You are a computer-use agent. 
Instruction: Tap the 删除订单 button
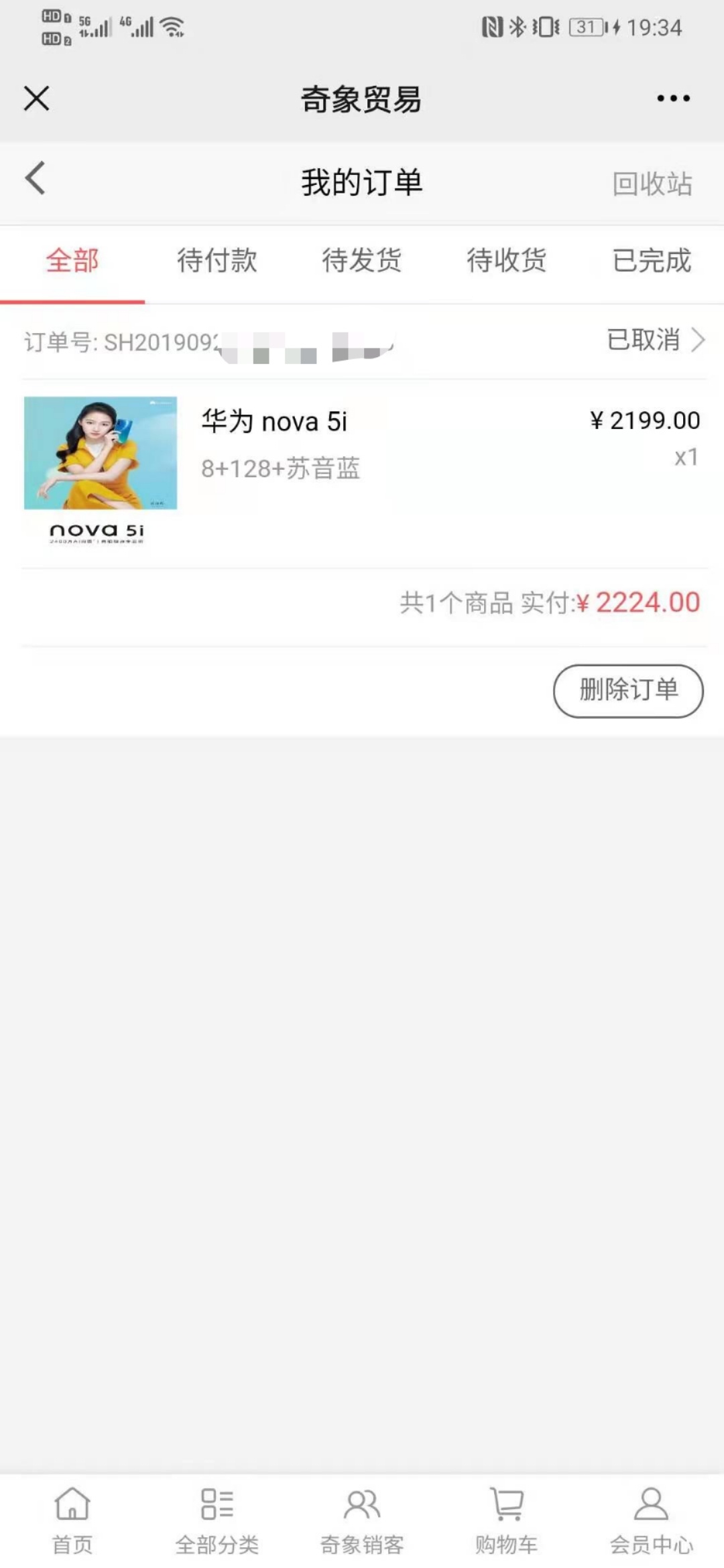(x=628, y=690)
